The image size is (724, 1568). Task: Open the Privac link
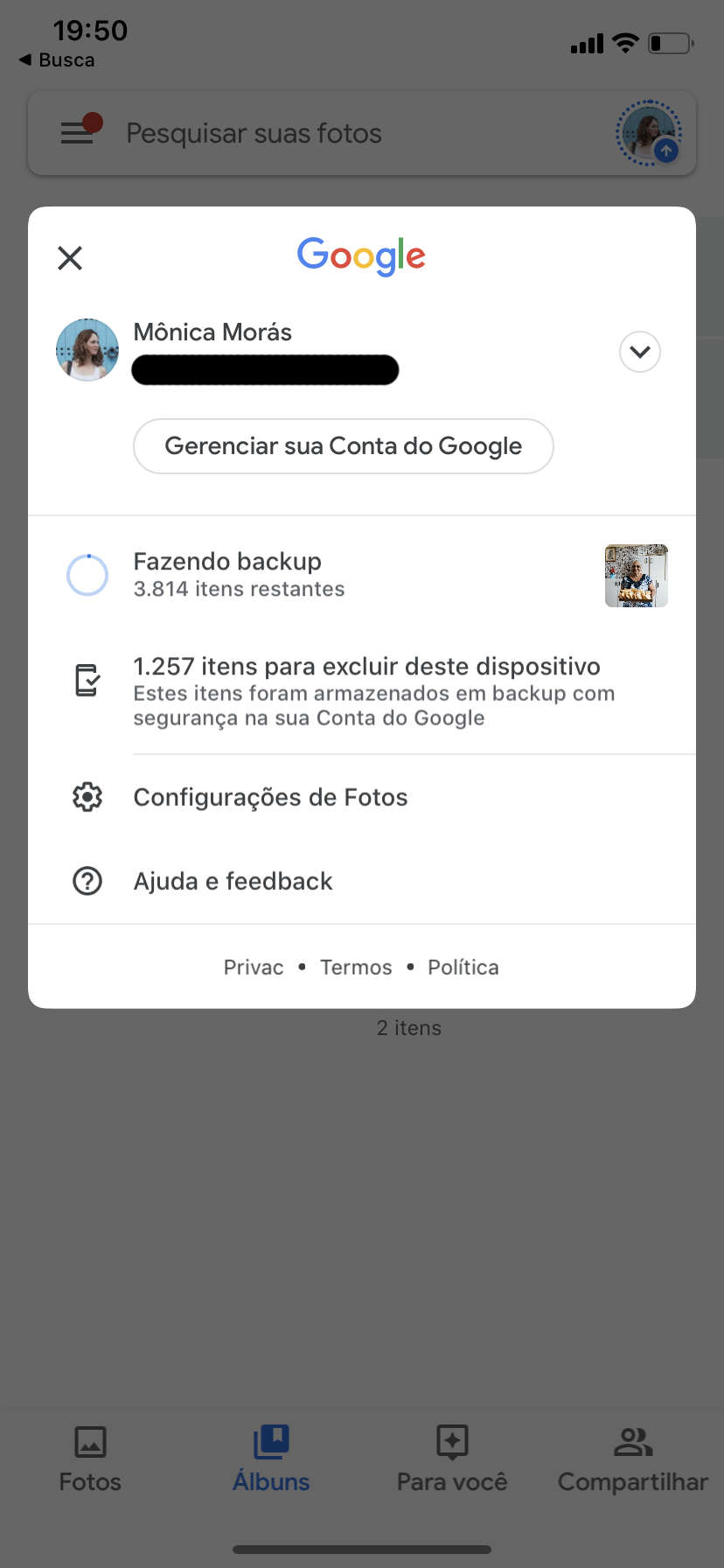click(254, 967)
